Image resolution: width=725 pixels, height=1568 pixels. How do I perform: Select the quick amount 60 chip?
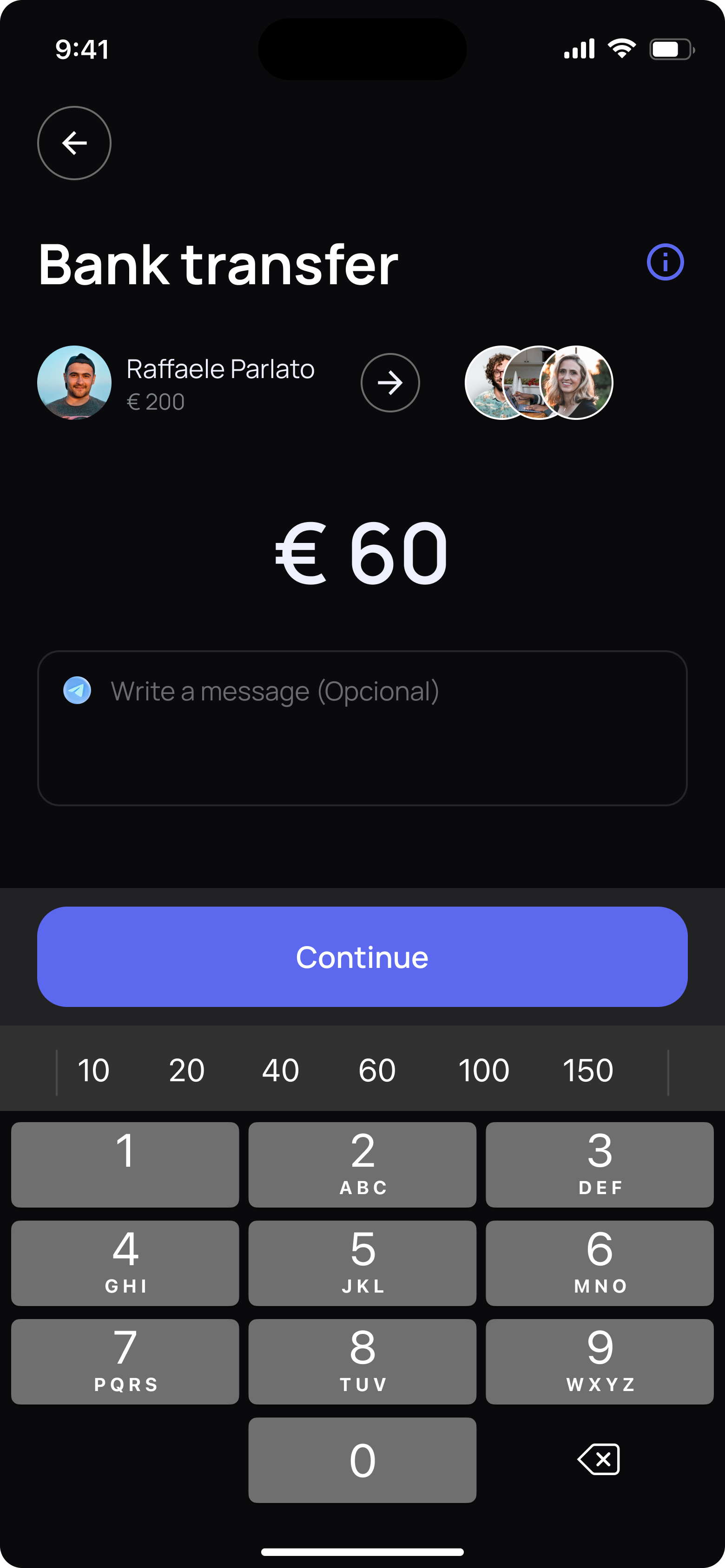coord(376,1071)
